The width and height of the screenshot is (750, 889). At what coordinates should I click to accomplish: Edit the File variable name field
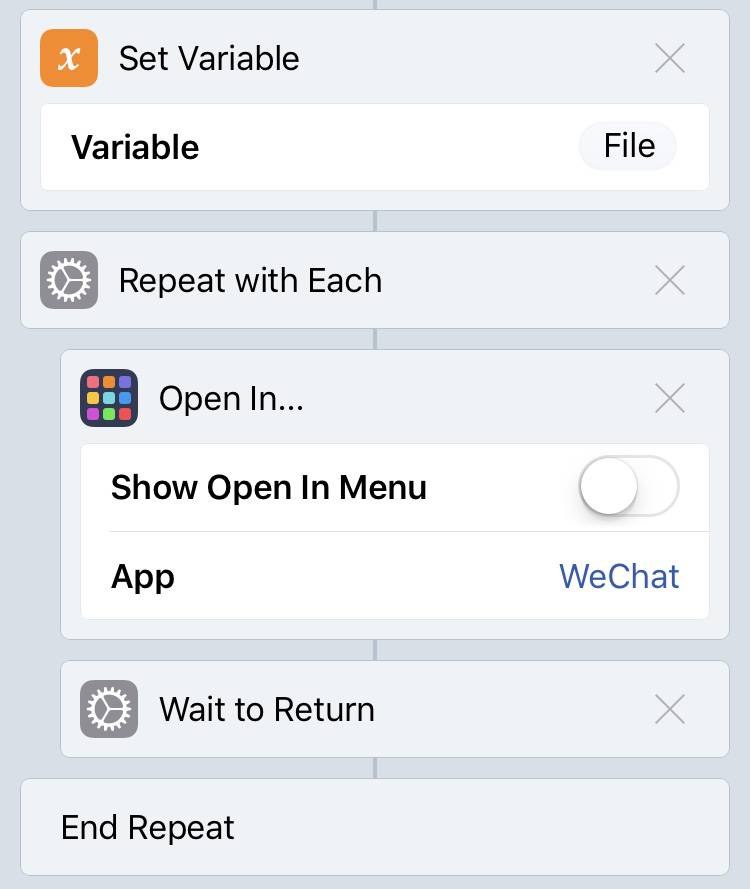click(628, 147)
